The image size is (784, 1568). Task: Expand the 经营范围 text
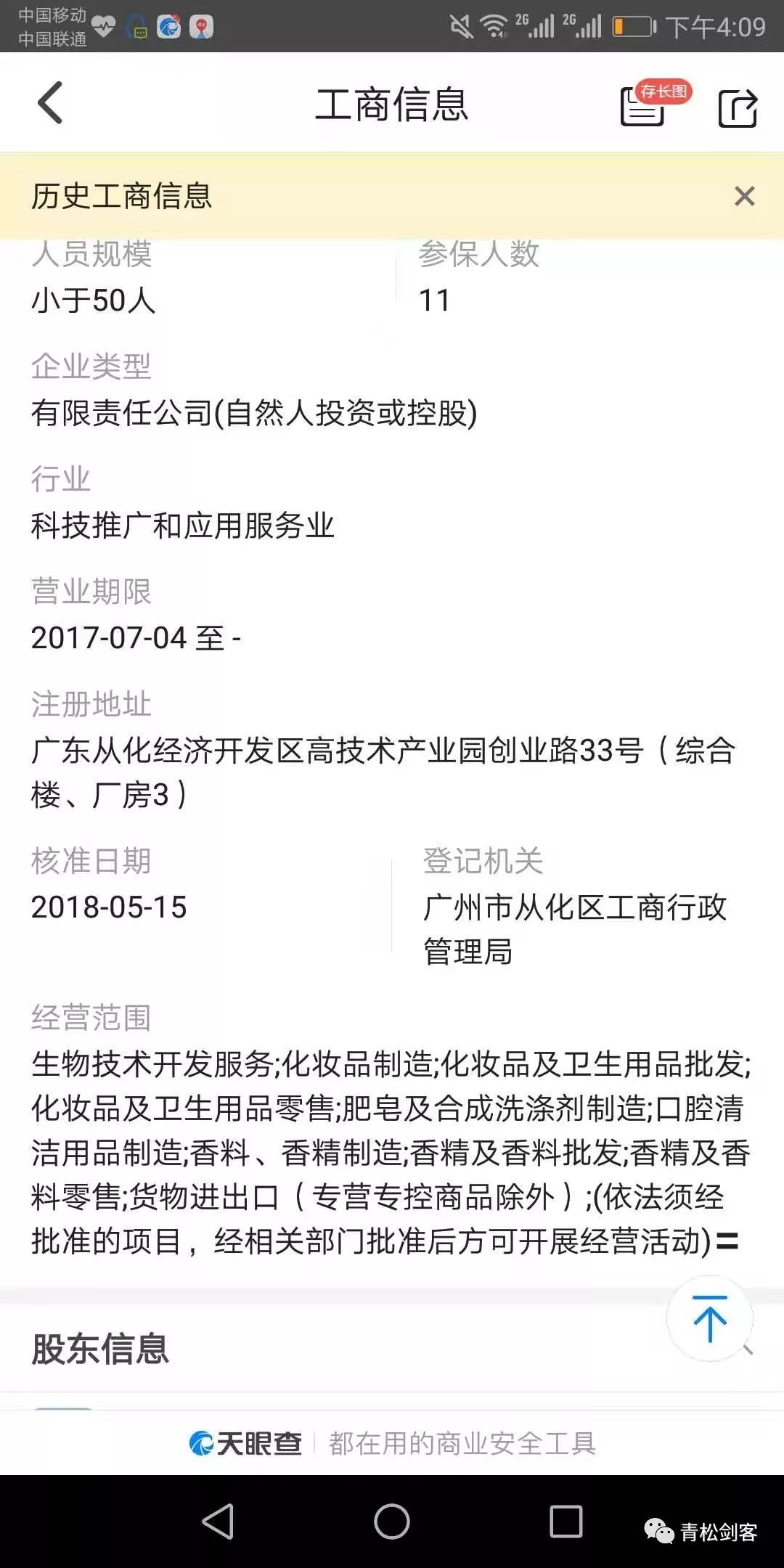pyautogui.click(x=727, y=1242)
